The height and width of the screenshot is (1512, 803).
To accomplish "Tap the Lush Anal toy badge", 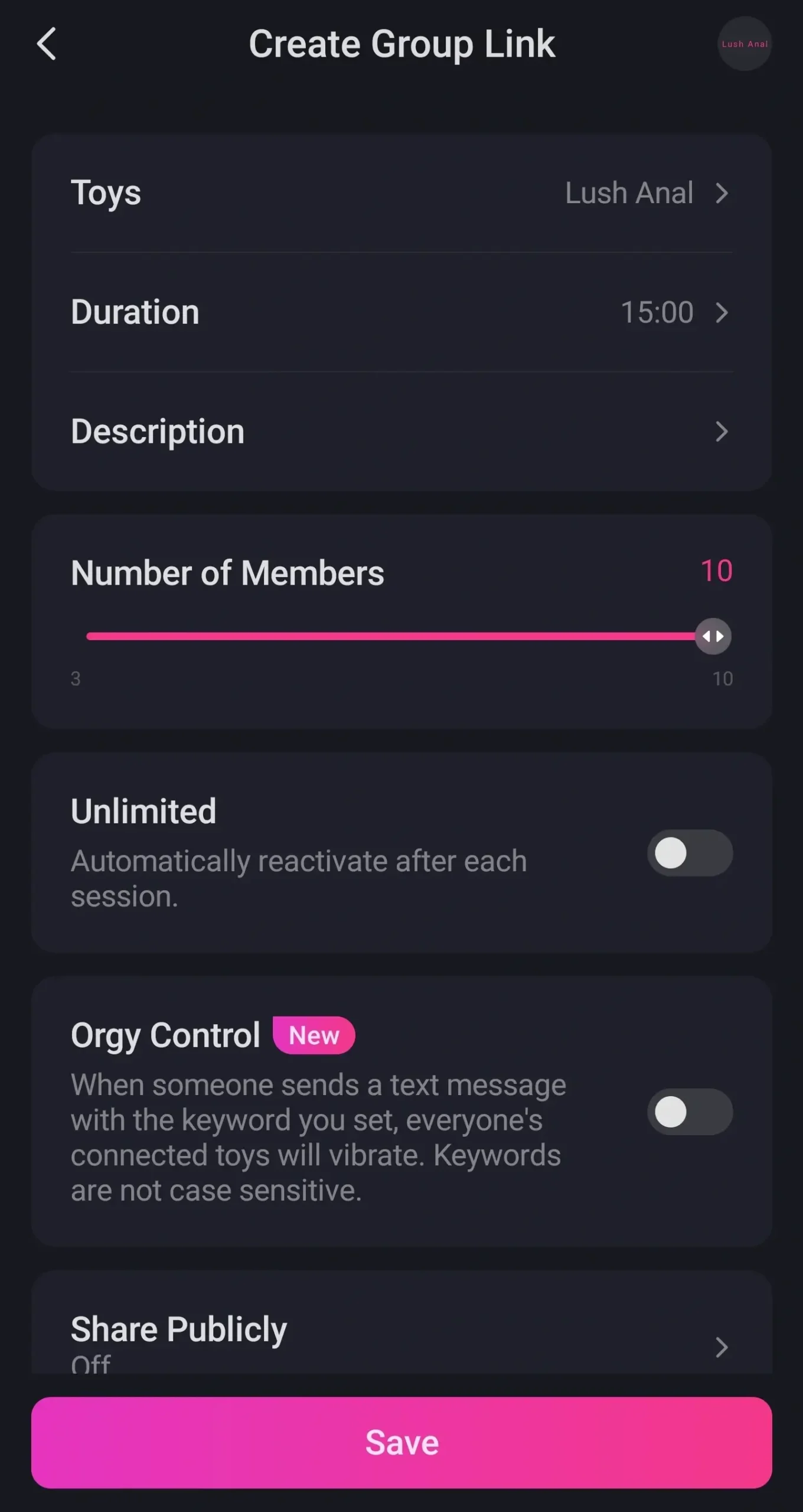I will click(x=744, y=44).
